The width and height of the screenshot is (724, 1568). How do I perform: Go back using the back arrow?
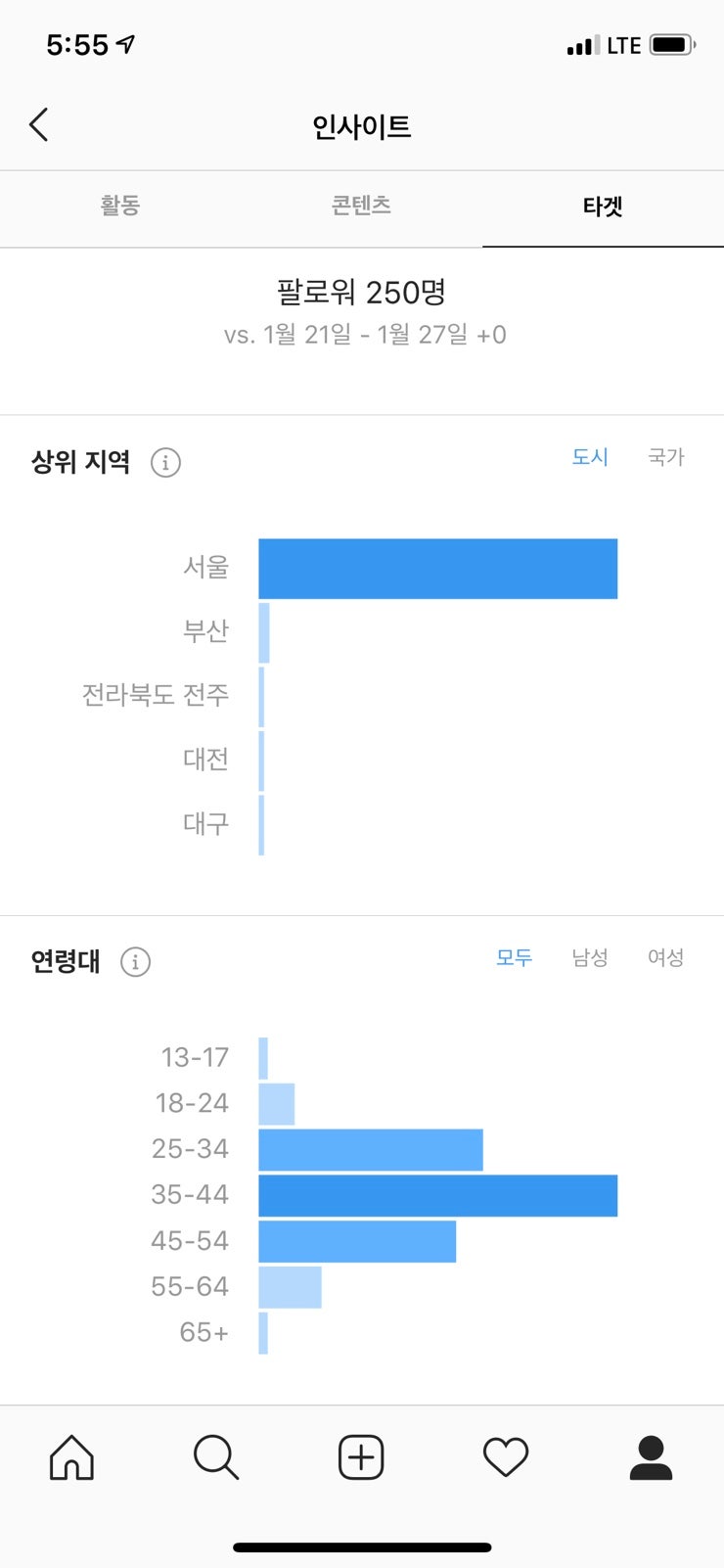(39, 124)
